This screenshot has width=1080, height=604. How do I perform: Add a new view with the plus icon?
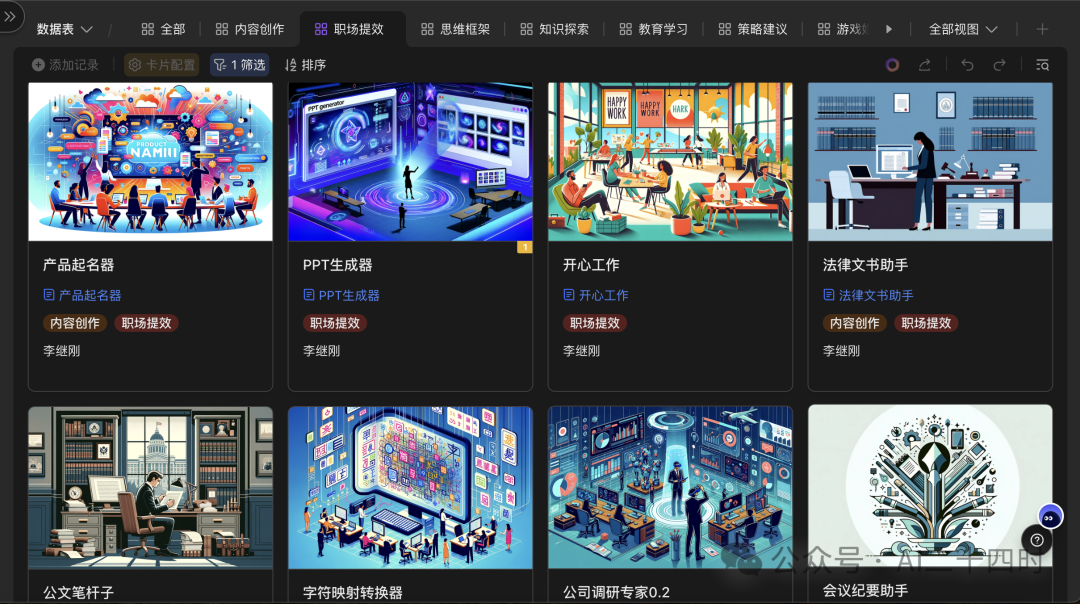[x=1042, y=29]
